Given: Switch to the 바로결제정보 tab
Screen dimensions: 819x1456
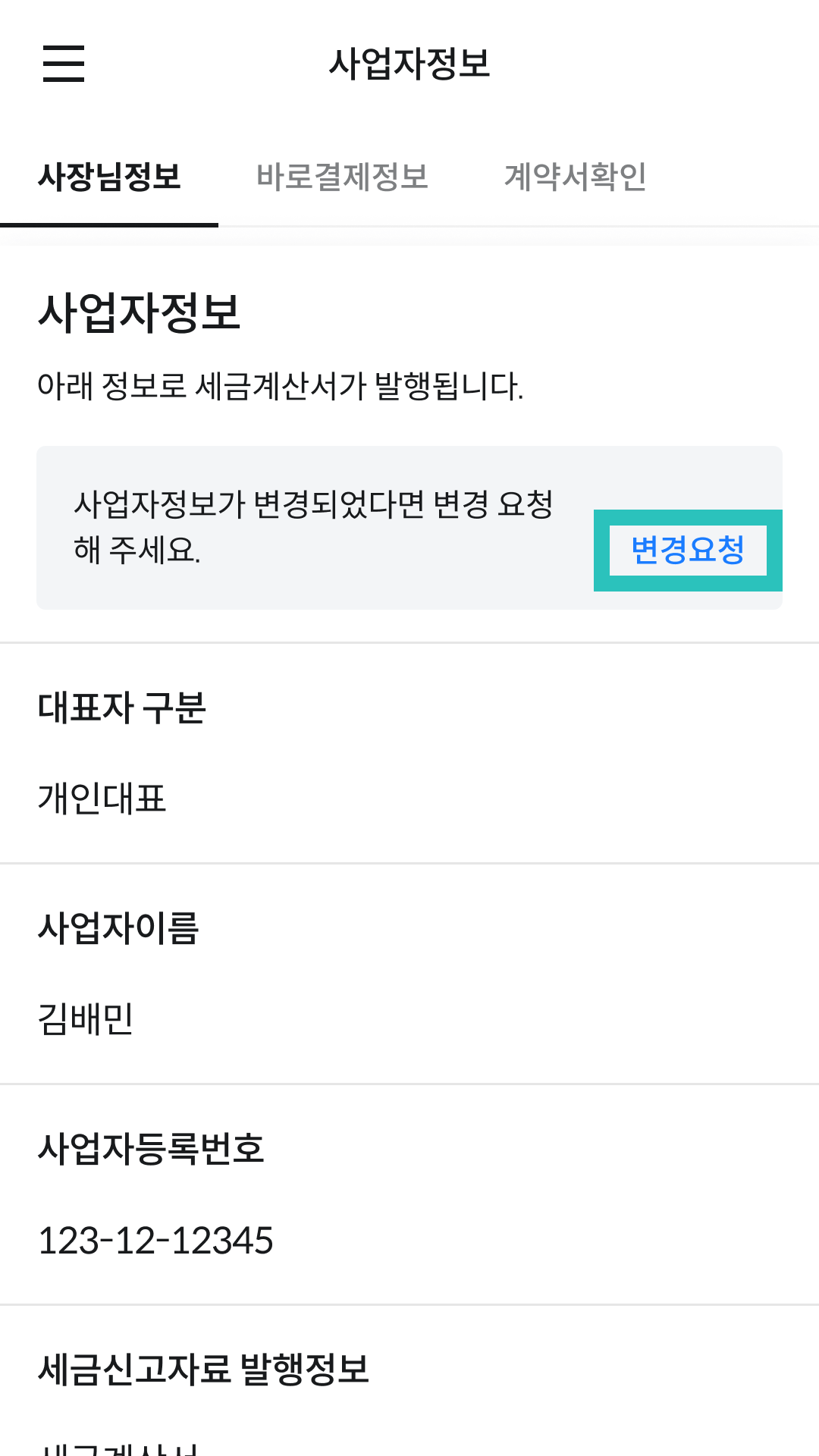Looking at the screenshot, I should point(343,177).
